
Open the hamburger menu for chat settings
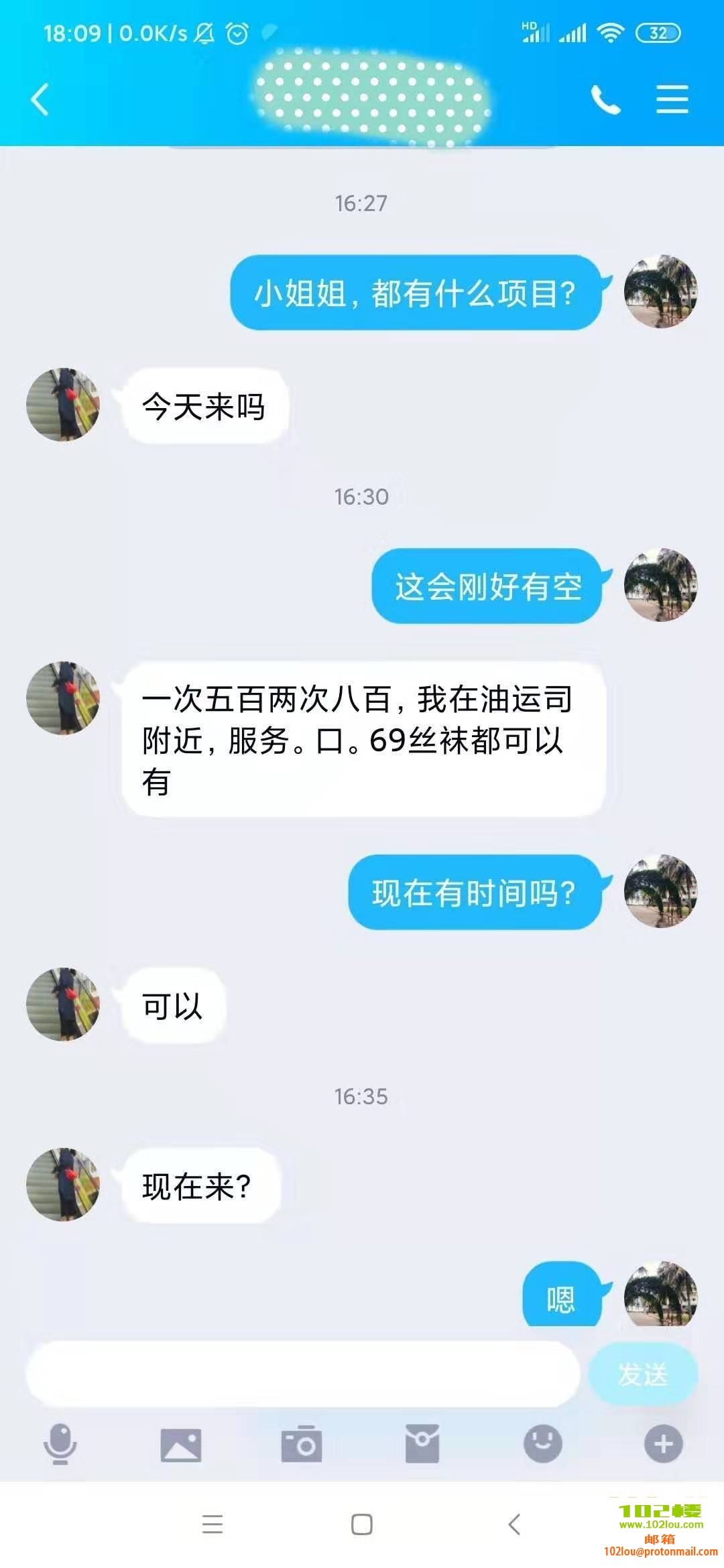coord(670,99)
